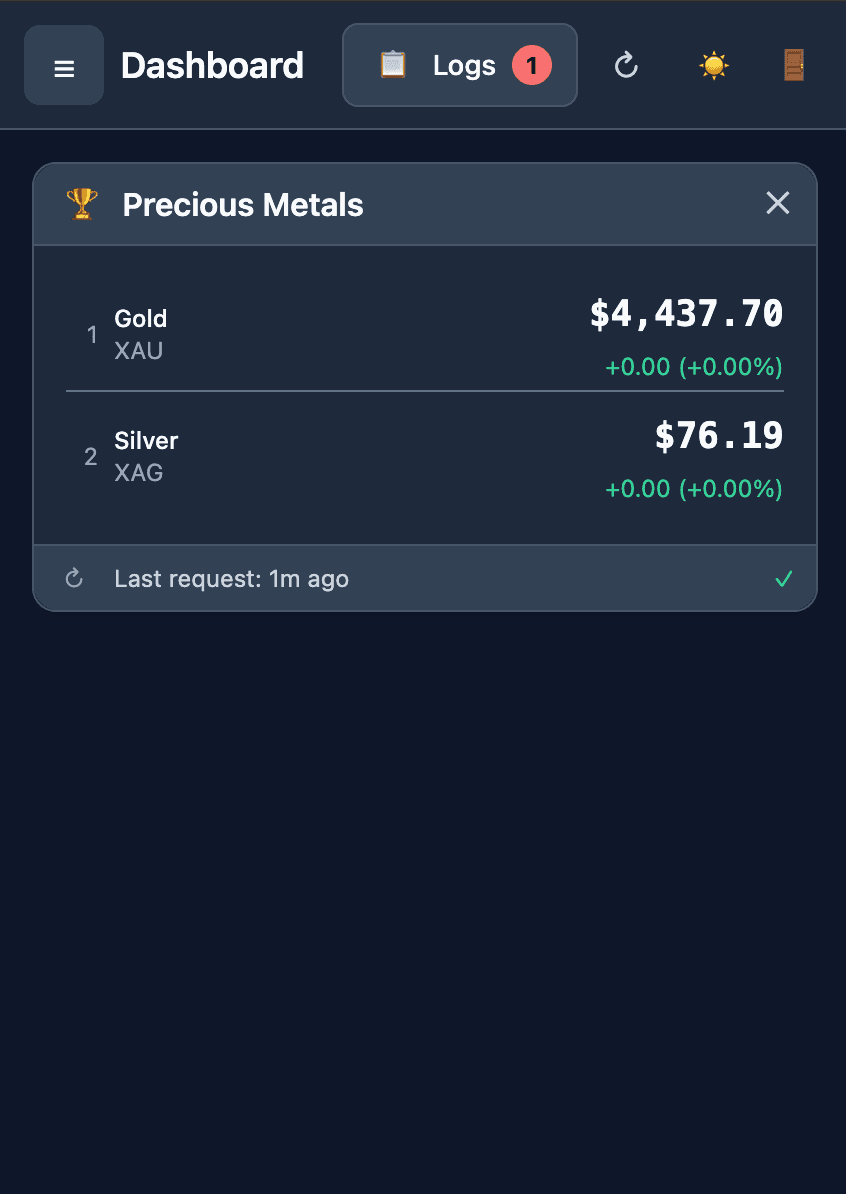Click the Silver price $76.19
The height and width of the screenshot is (1194, 846).
pos(718,435)
